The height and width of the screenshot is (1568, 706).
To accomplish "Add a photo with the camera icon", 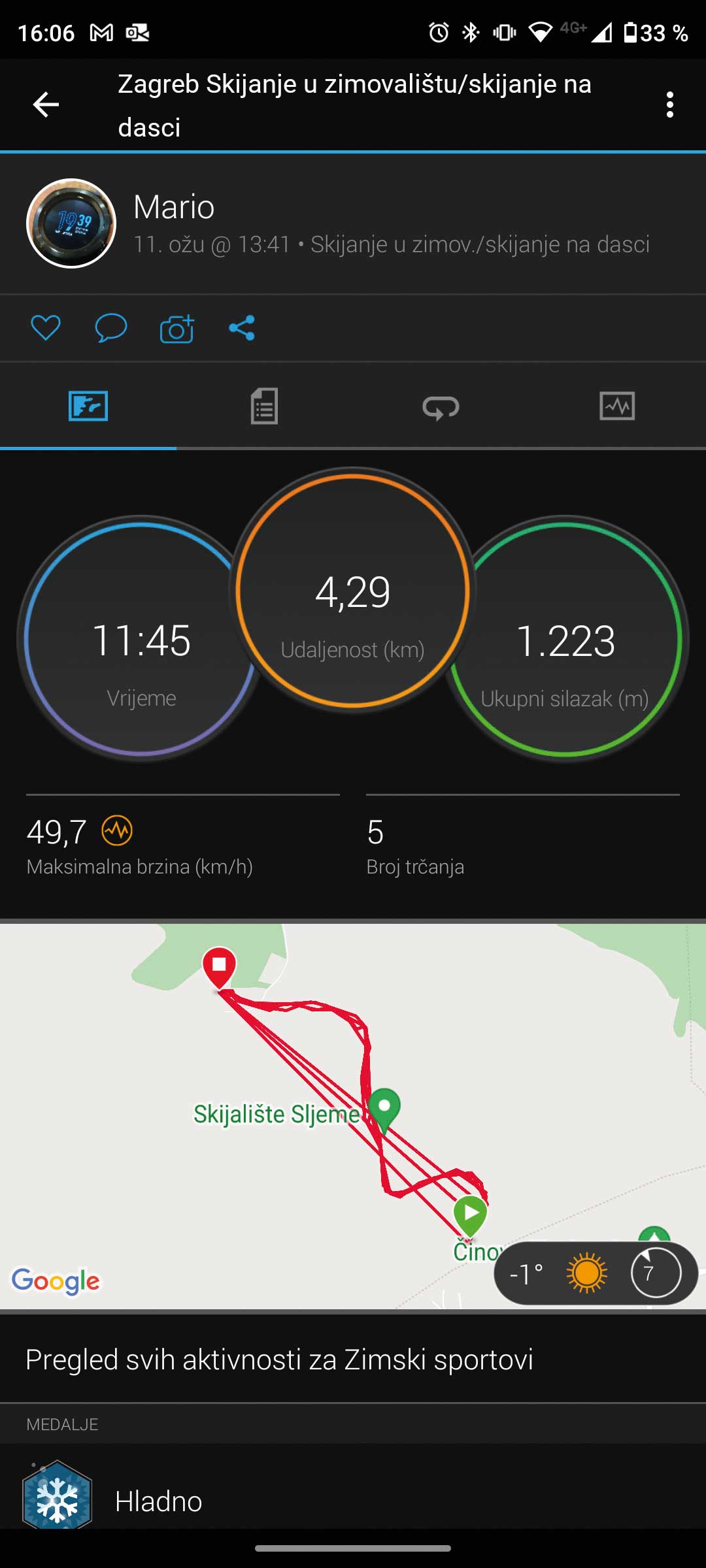I will pos(176,328).
